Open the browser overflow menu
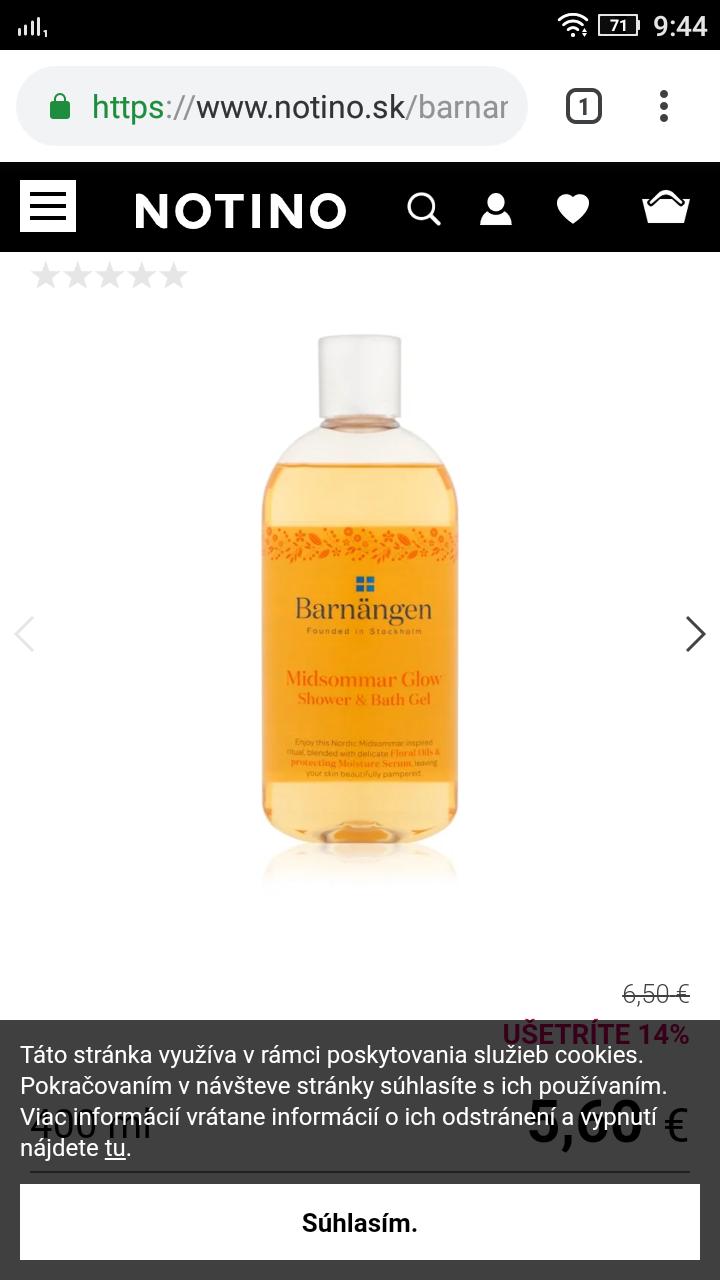The width and height of the screenshot is (720, 1280). click(664, 106)
